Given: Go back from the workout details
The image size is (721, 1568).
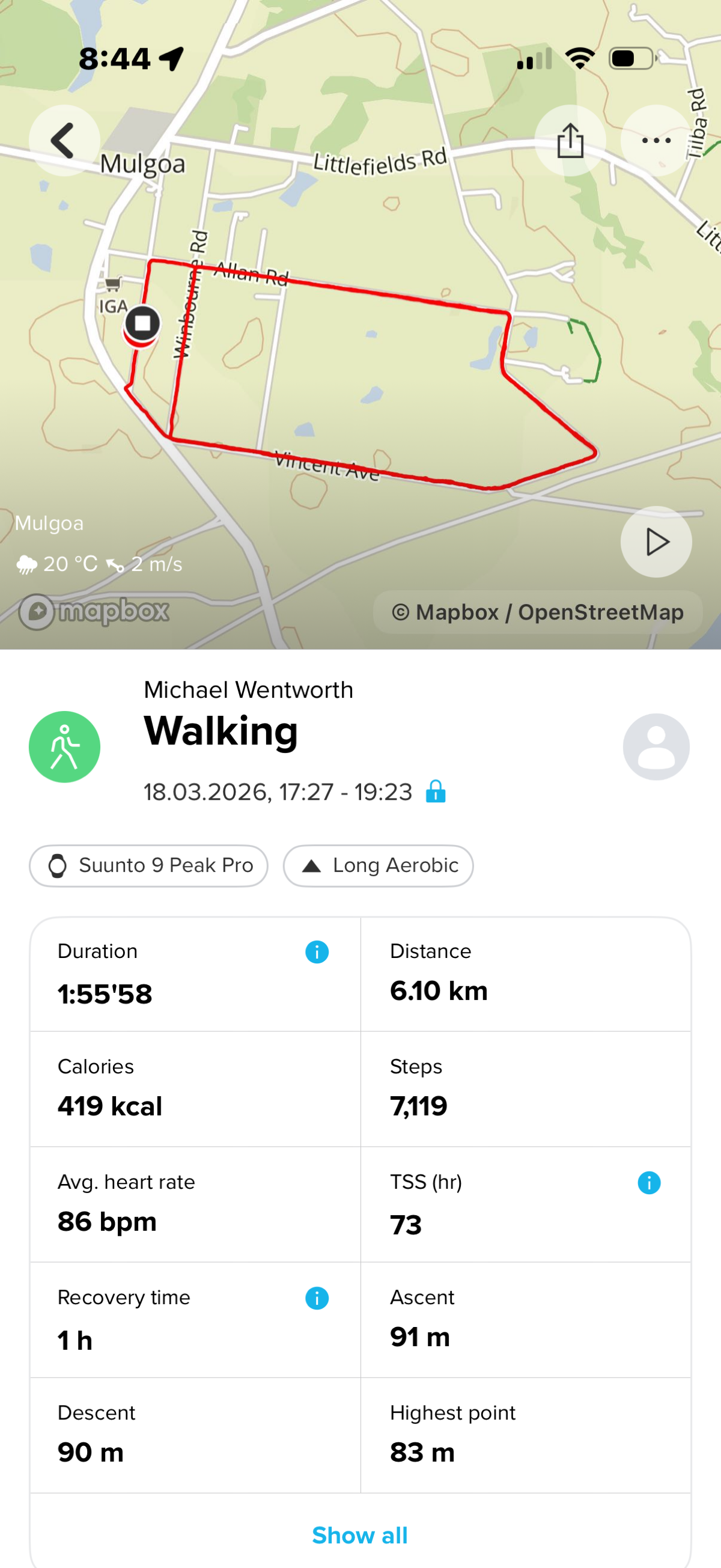Looking at the screenshot, I should click(64, 141).
